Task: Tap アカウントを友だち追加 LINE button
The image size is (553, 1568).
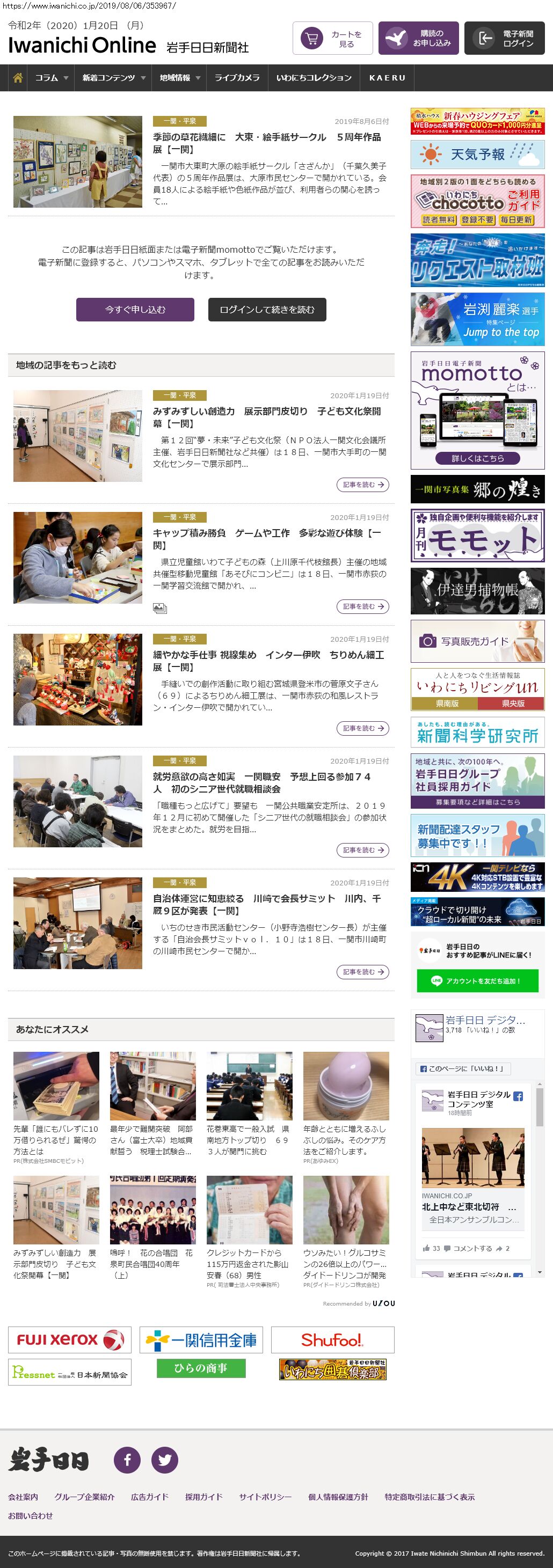Action: click(x=477, y=980)
